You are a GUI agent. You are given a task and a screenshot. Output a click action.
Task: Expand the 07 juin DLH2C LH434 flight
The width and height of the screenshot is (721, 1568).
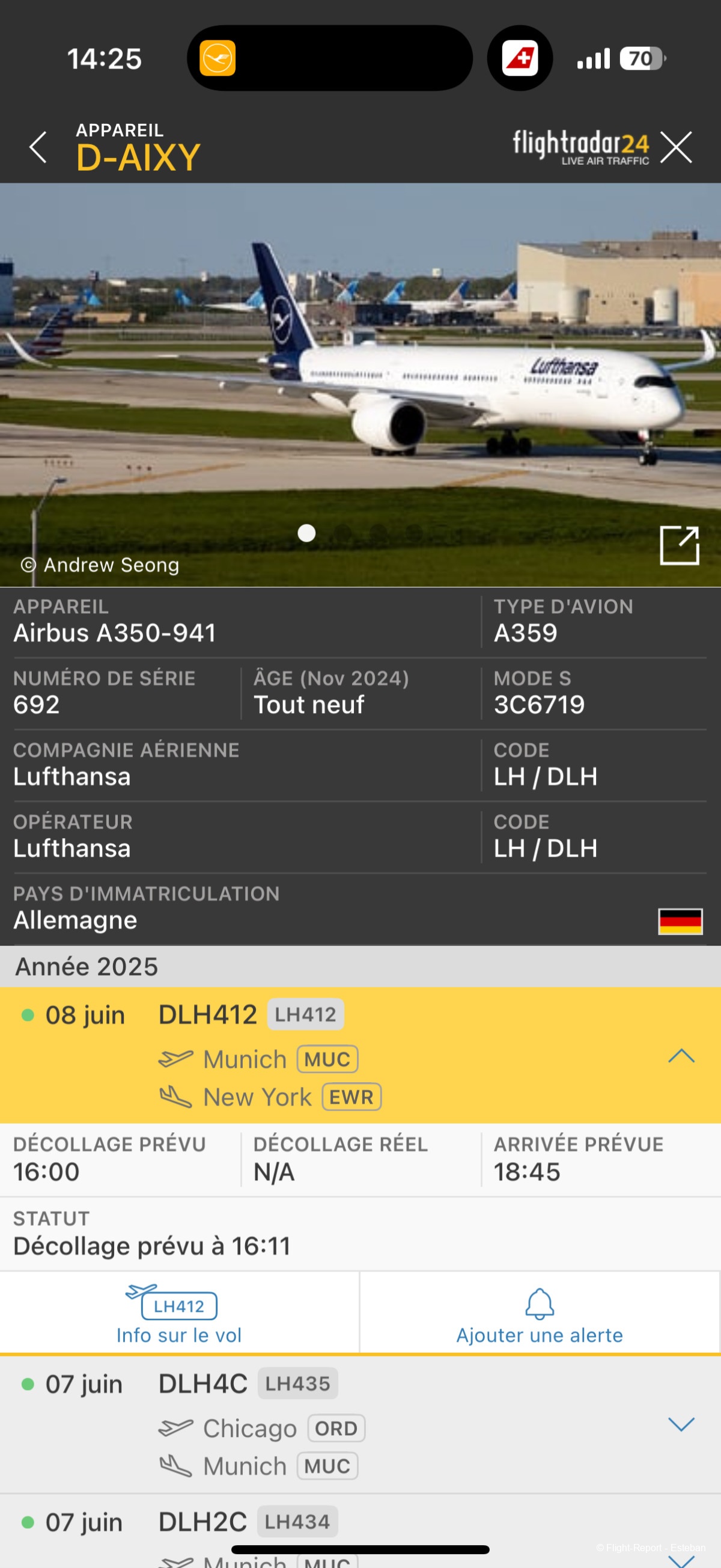pos(681,1558)
